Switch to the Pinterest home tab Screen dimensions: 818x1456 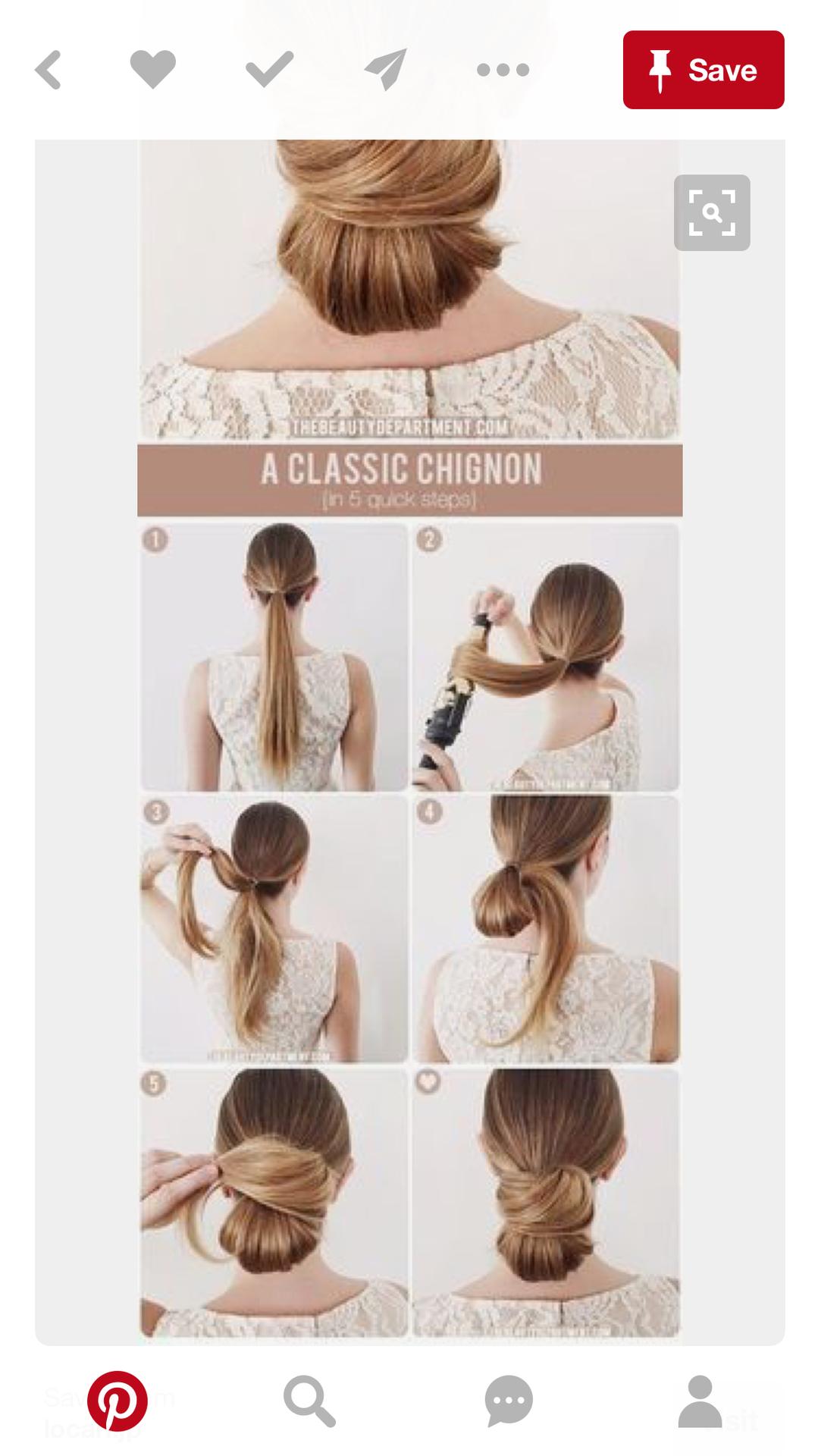[x=117, y=1400]
